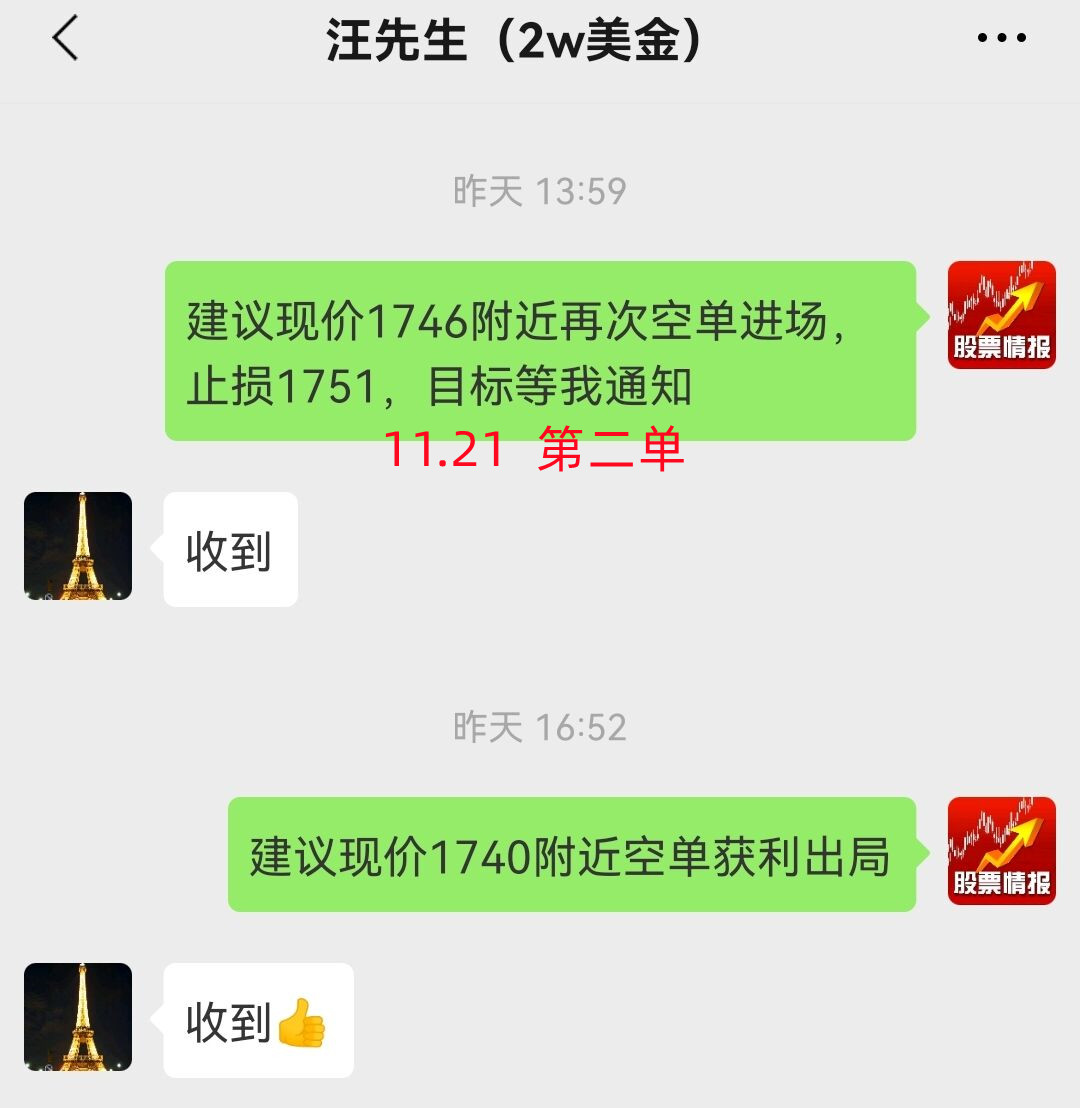Tap the 股票情报 avatar beside the 1740 message
Image resolution: width=1080 pixels, height=1108 pixels.
pos(1001,851)
